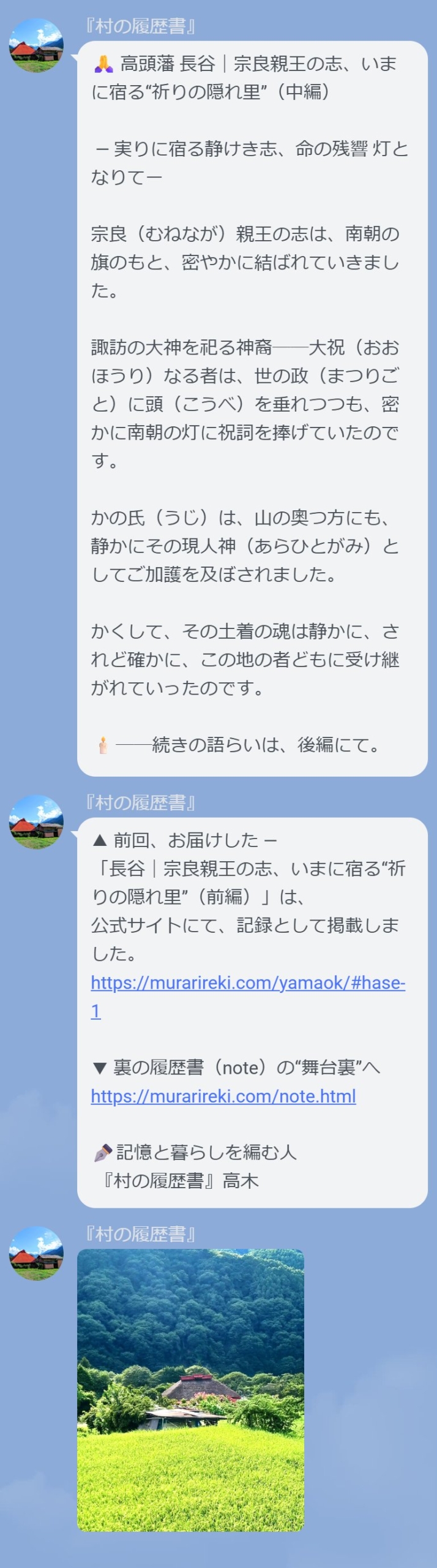
Task: Open the murarireki.com/yamaok/#hase-1 link
Action: coord(247,983)
